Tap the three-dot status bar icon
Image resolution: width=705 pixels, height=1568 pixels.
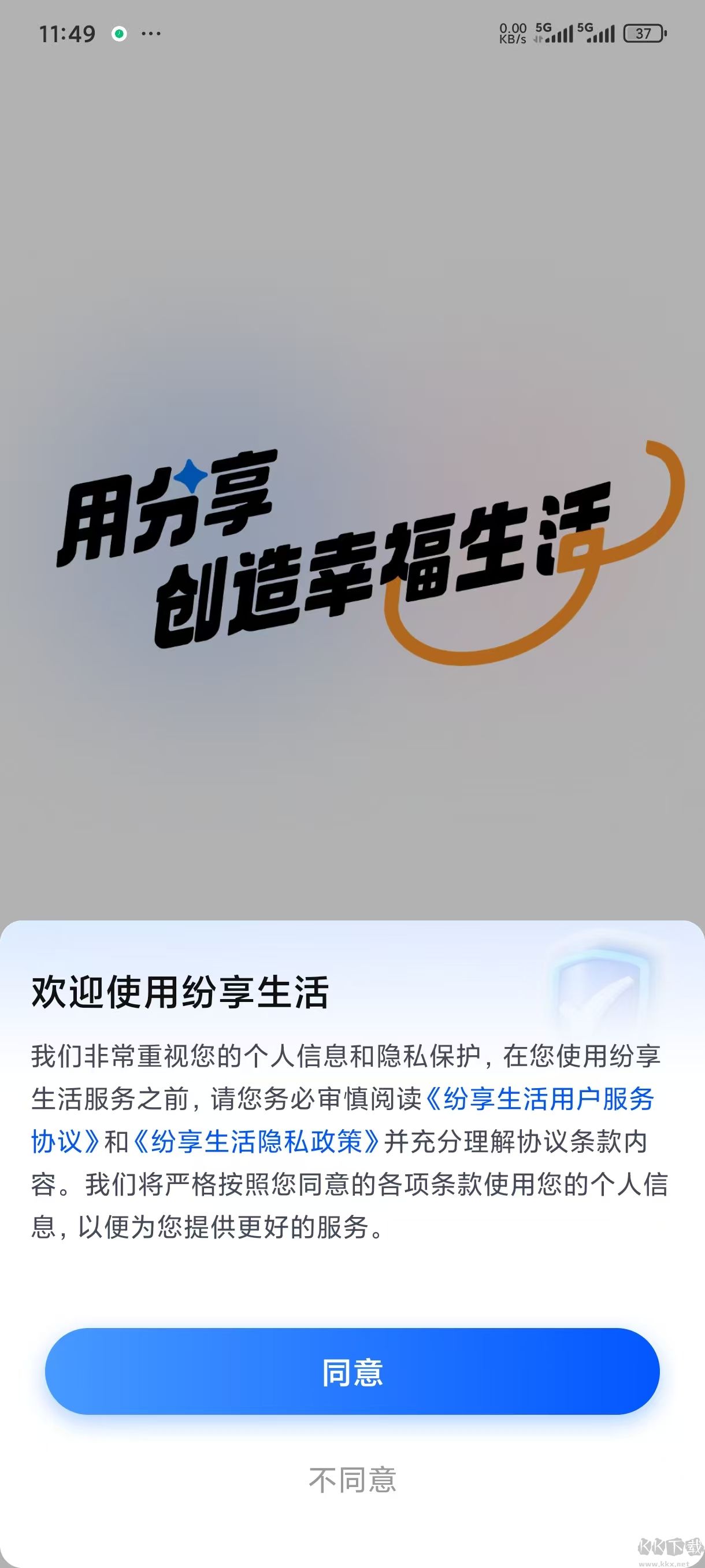[150, 34]
